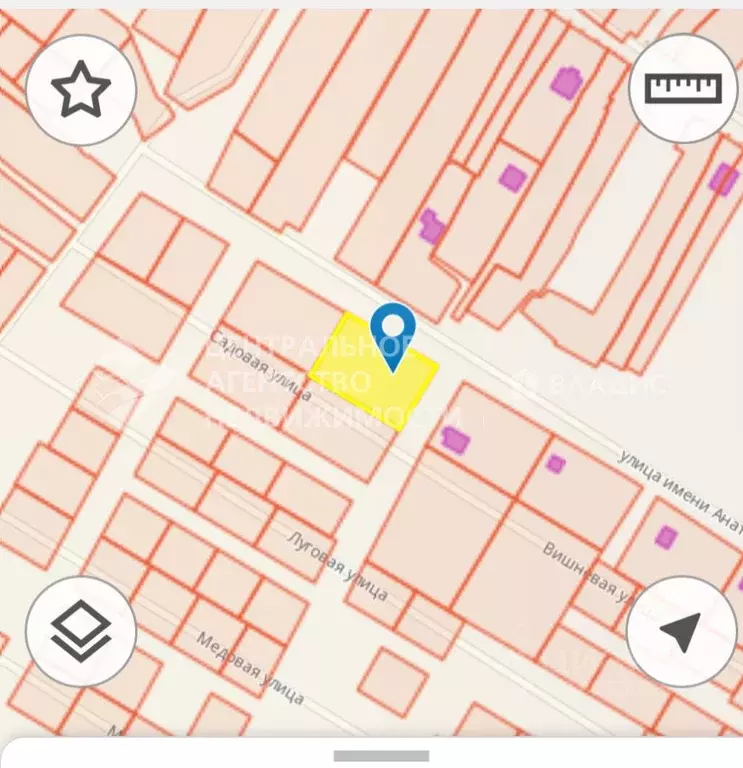743x768 pixels.
Task: Center the map on my location
Action: pos(681,631)
